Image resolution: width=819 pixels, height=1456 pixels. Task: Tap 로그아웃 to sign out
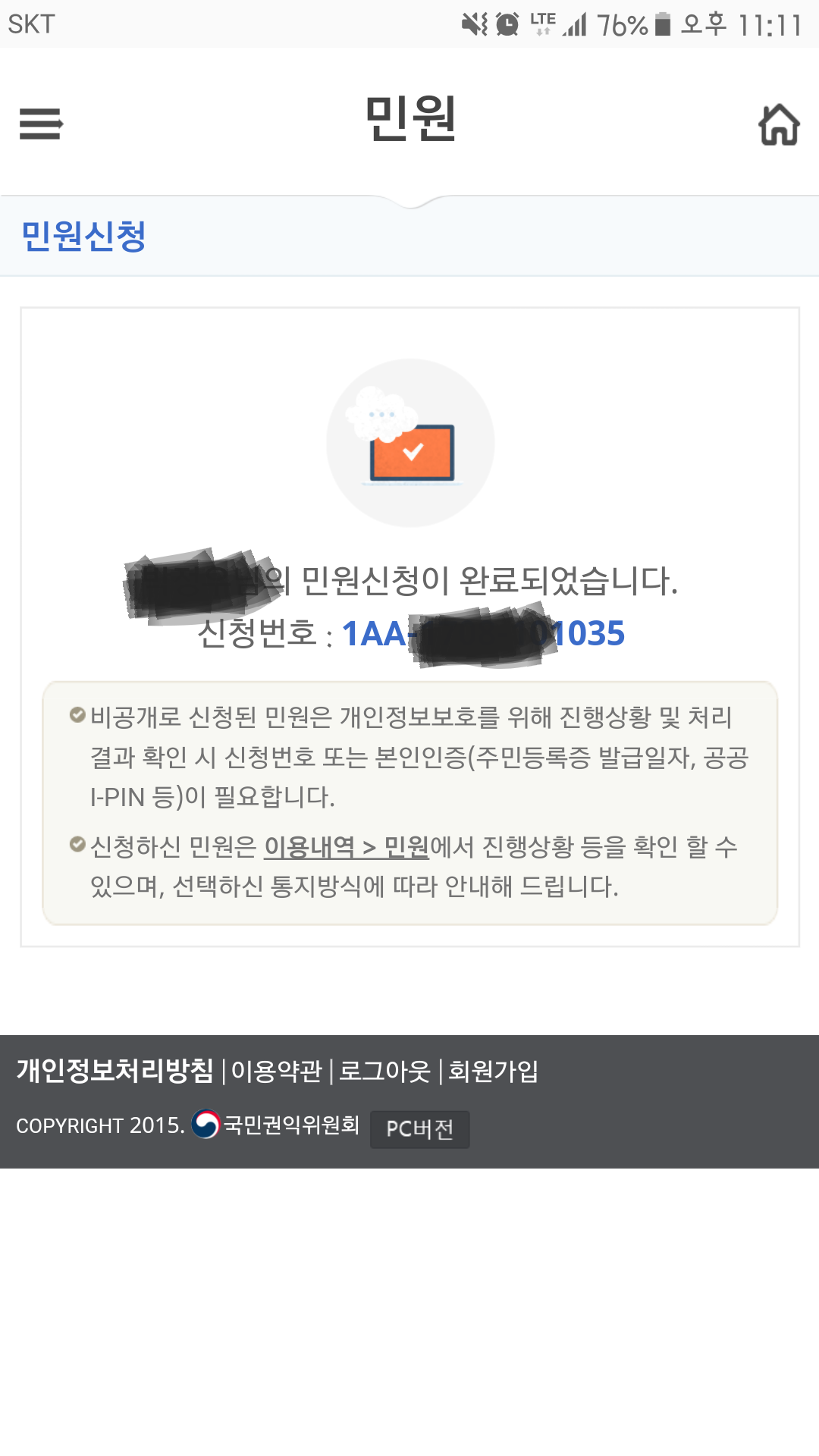(384, 1072)
